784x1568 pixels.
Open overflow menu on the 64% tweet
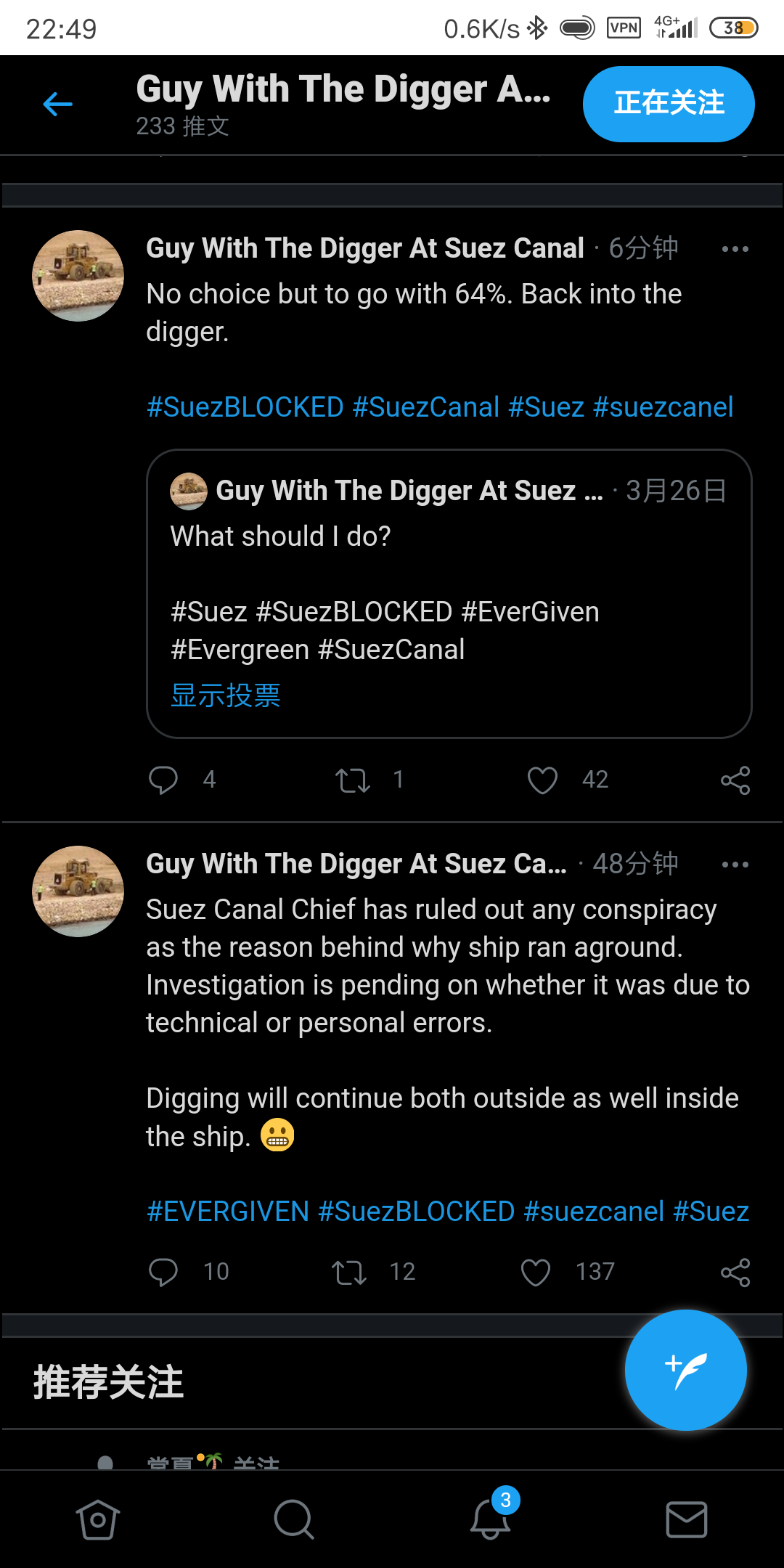[735, 249]
